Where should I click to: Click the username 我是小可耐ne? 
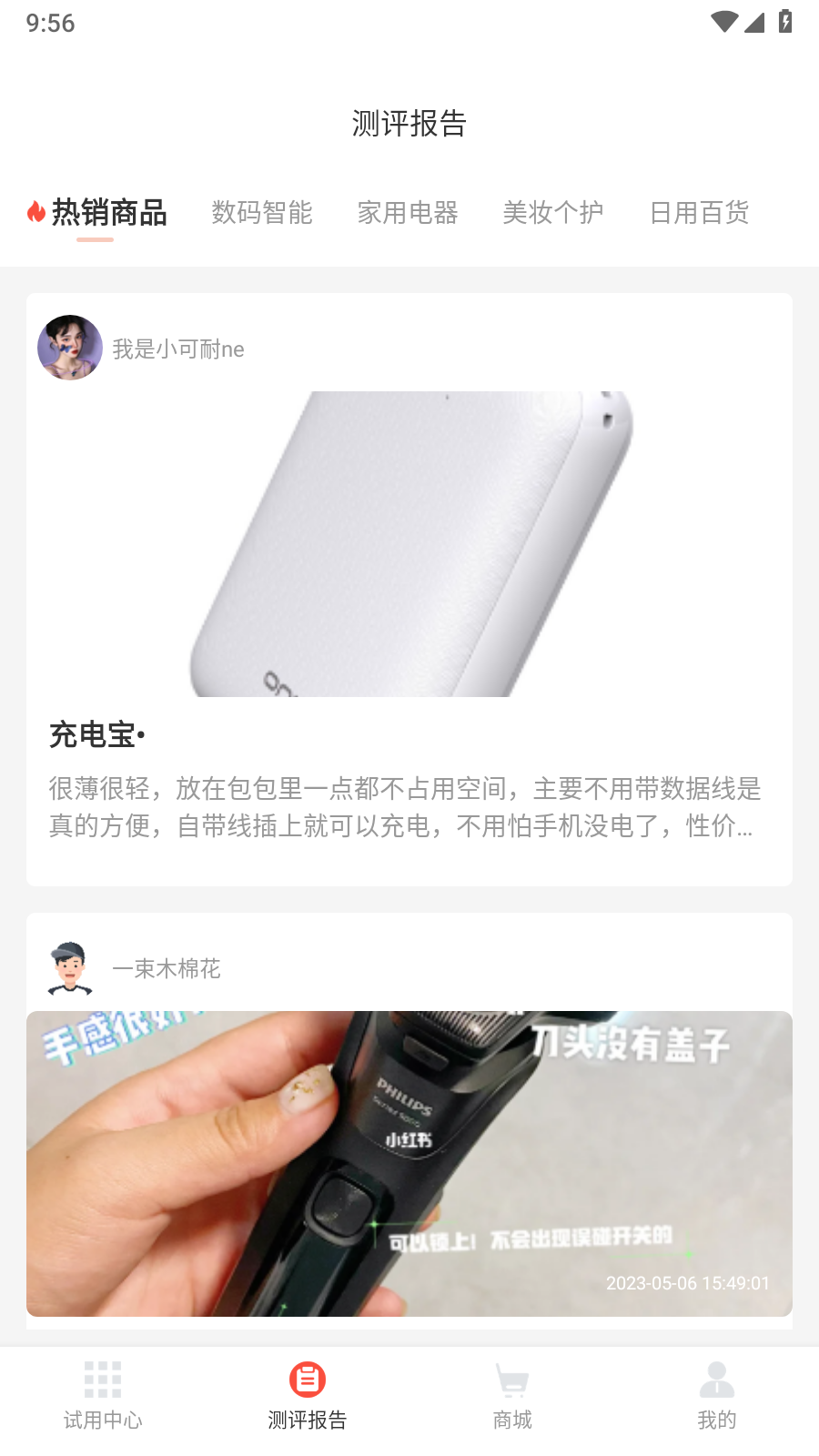tap(178, 348)
